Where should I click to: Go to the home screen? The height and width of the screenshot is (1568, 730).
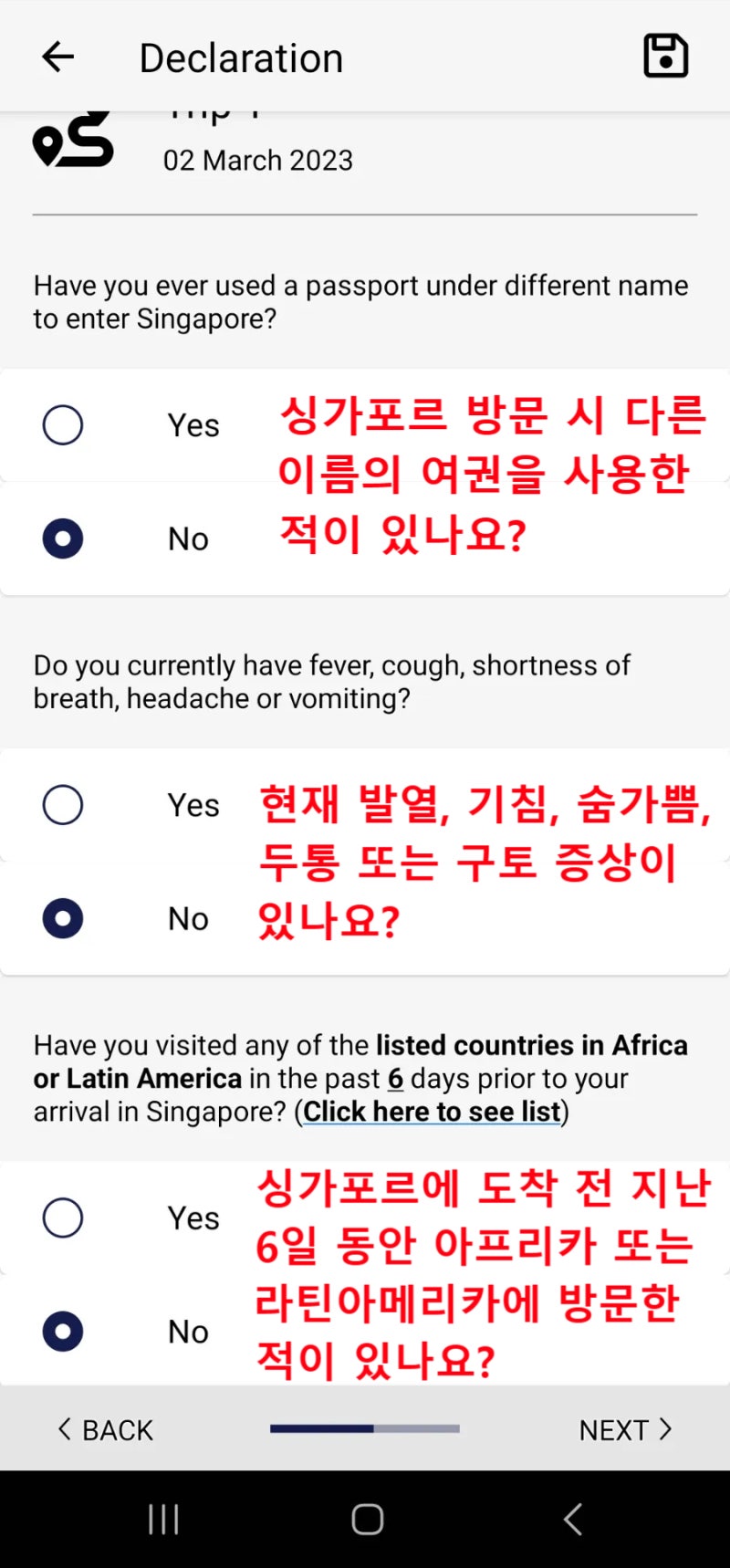coord(367,1520)
